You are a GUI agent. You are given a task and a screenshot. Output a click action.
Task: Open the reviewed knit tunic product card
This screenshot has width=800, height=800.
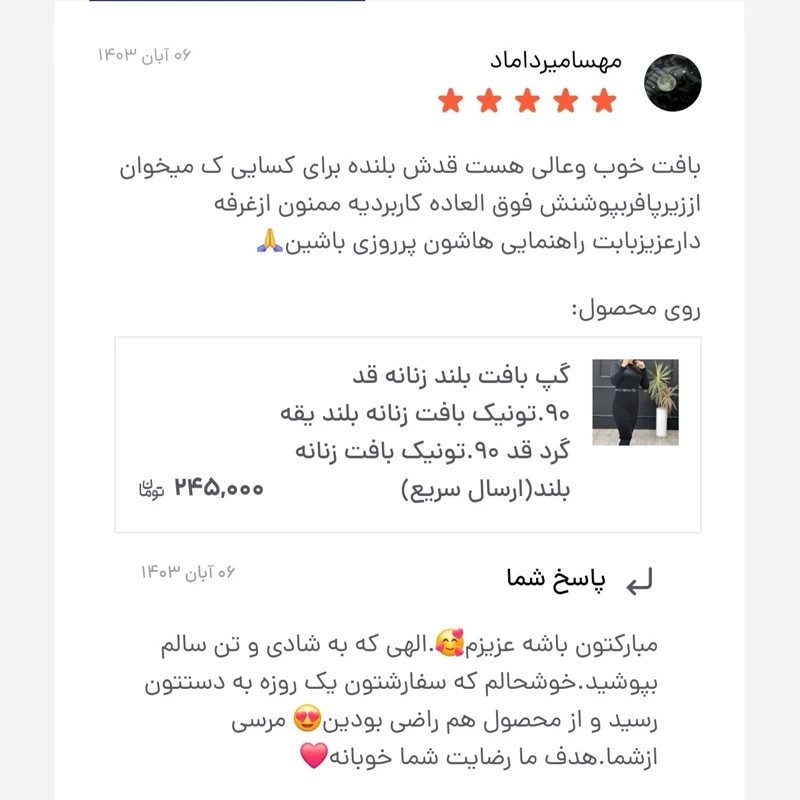point(408,433)
